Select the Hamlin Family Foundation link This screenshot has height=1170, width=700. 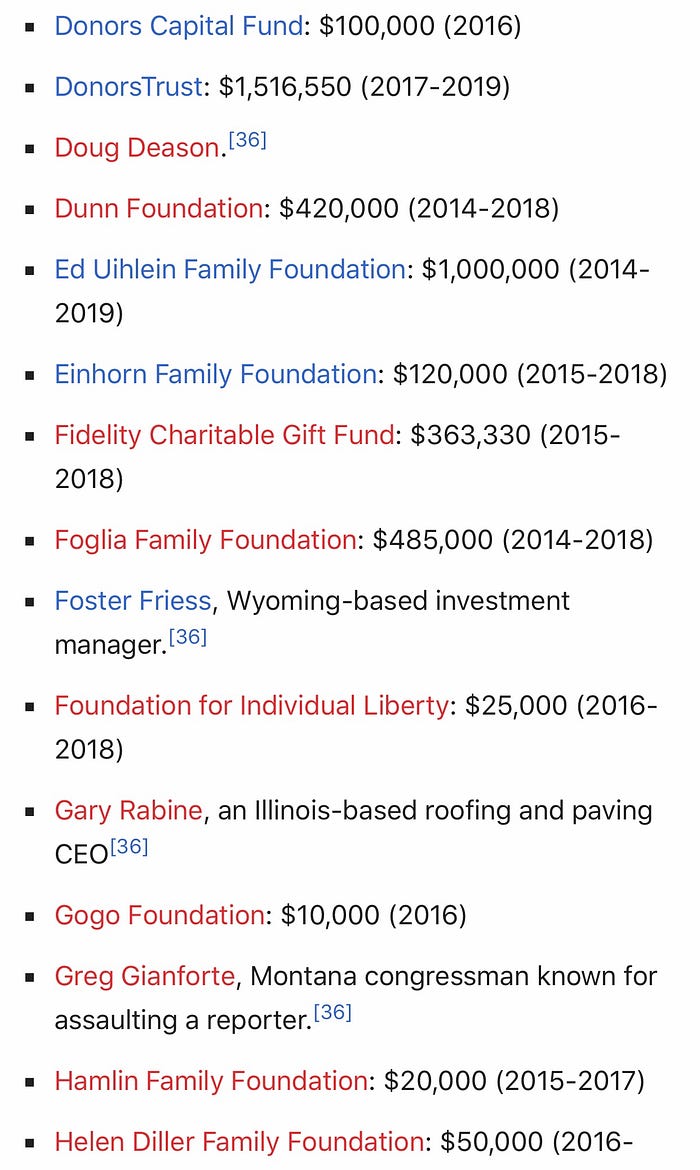click(x=211, y=1081)
